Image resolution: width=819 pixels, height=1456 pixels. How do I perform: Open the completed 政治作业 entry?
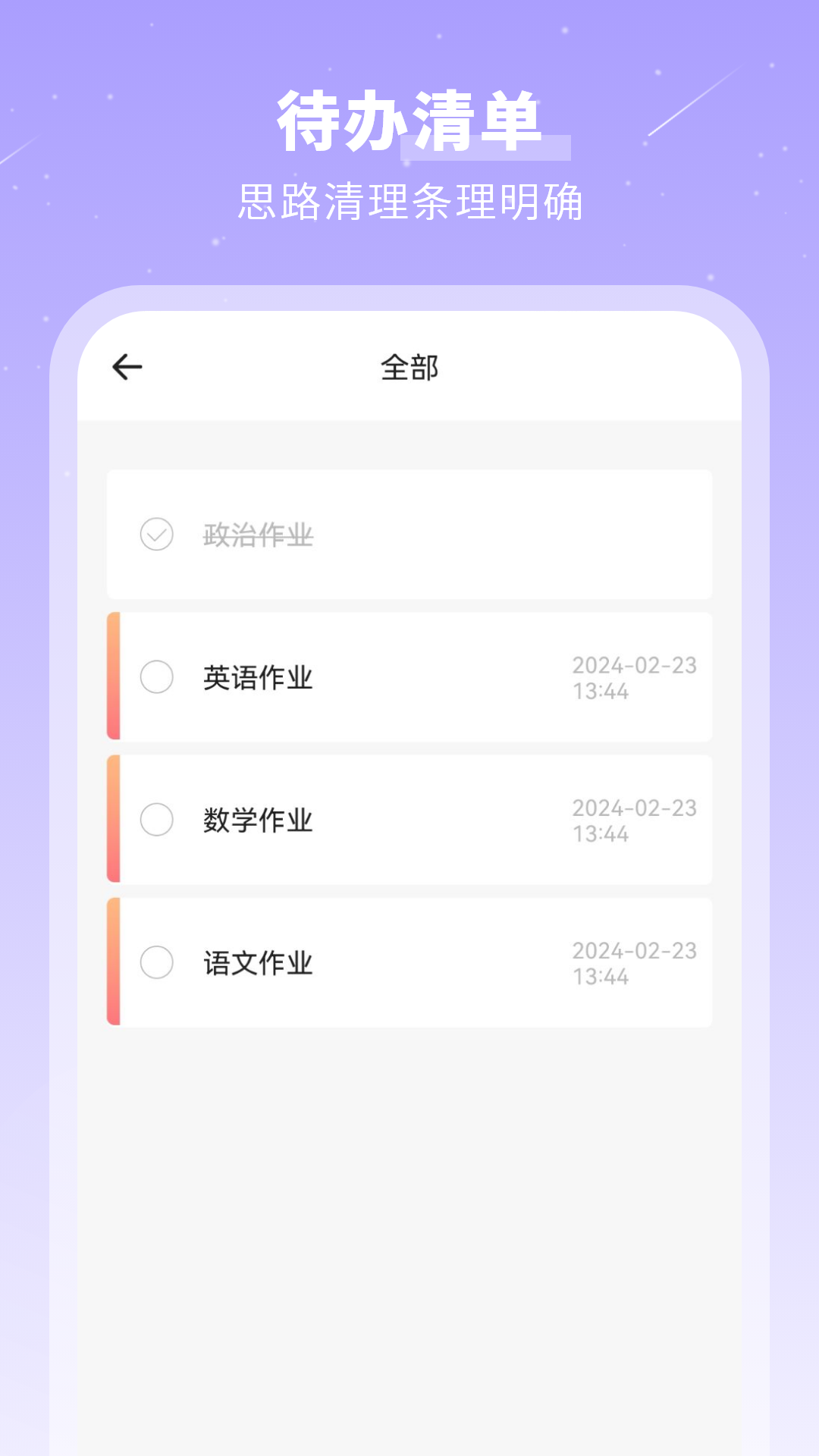(409, 535)
